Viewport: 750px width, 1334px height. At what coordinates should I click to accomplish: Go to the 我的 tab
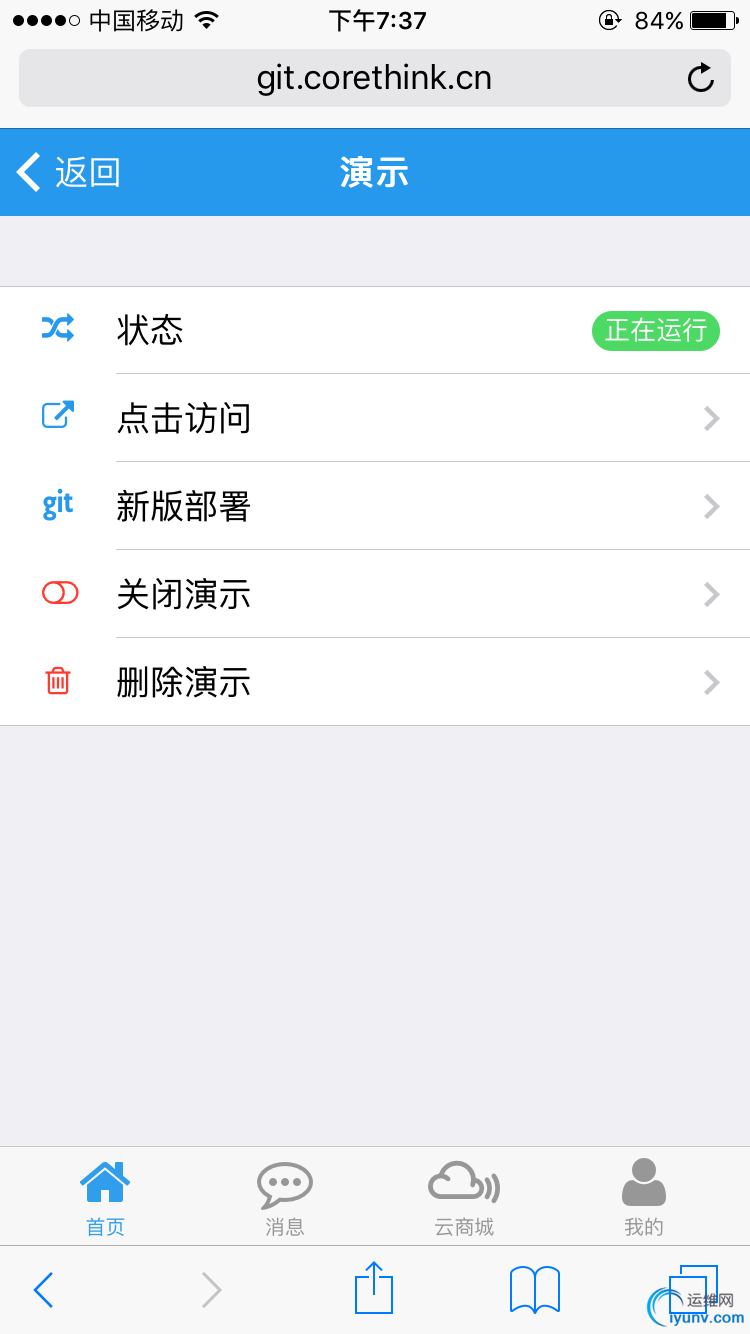644,1197
